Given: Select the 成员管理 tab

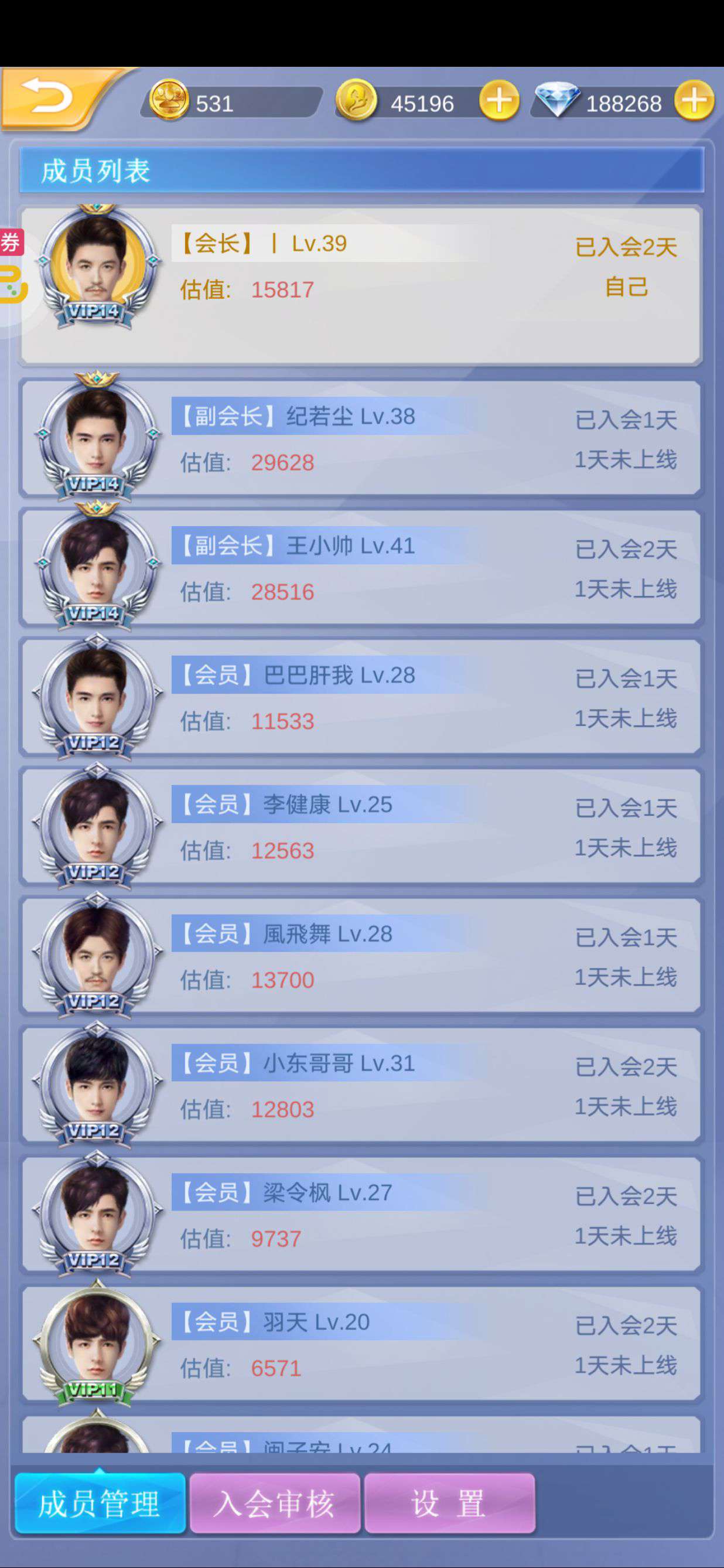Looking at the screenshot, I should 100,1503.
